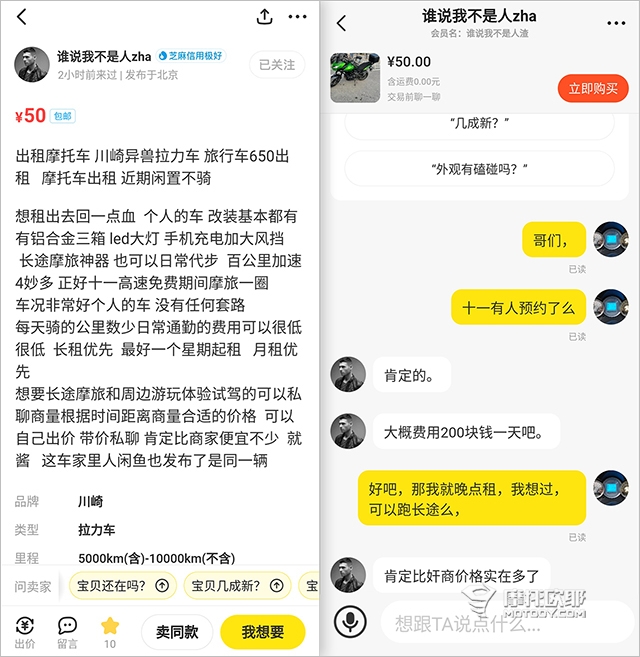
Task: Send quick question 宝贝几成新？
Action: pyautogui.click(x=237, y=586)
